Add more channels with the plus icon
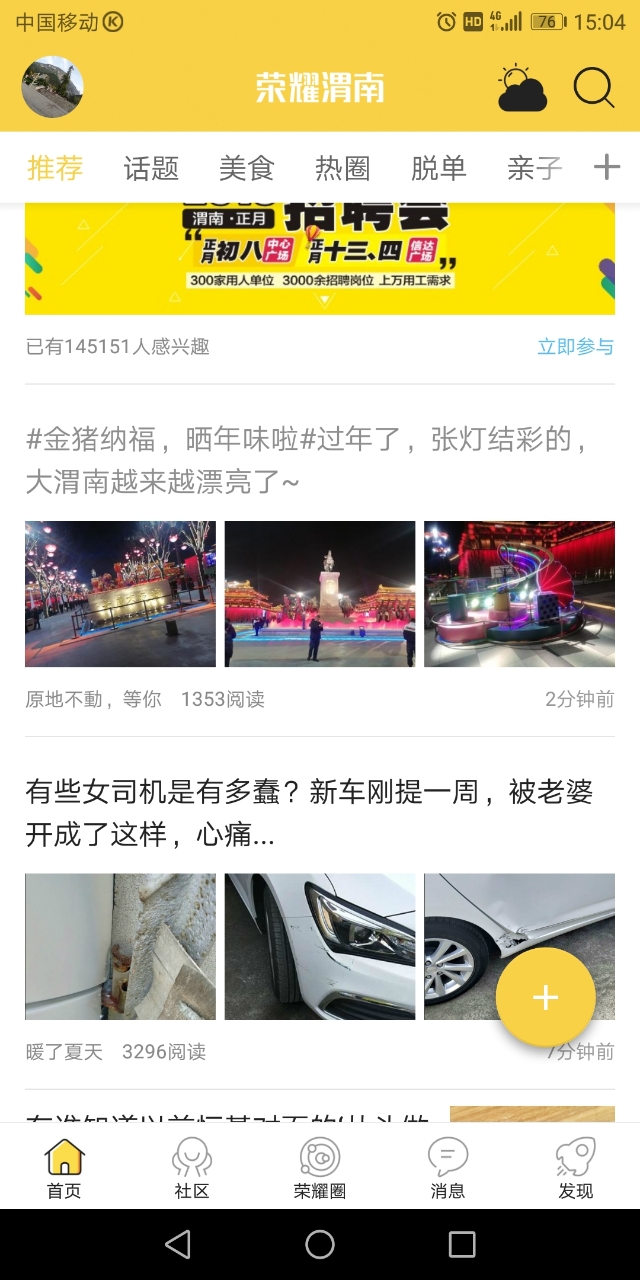This screenshot has width=640, height=1280. click(x=607, y=167)
